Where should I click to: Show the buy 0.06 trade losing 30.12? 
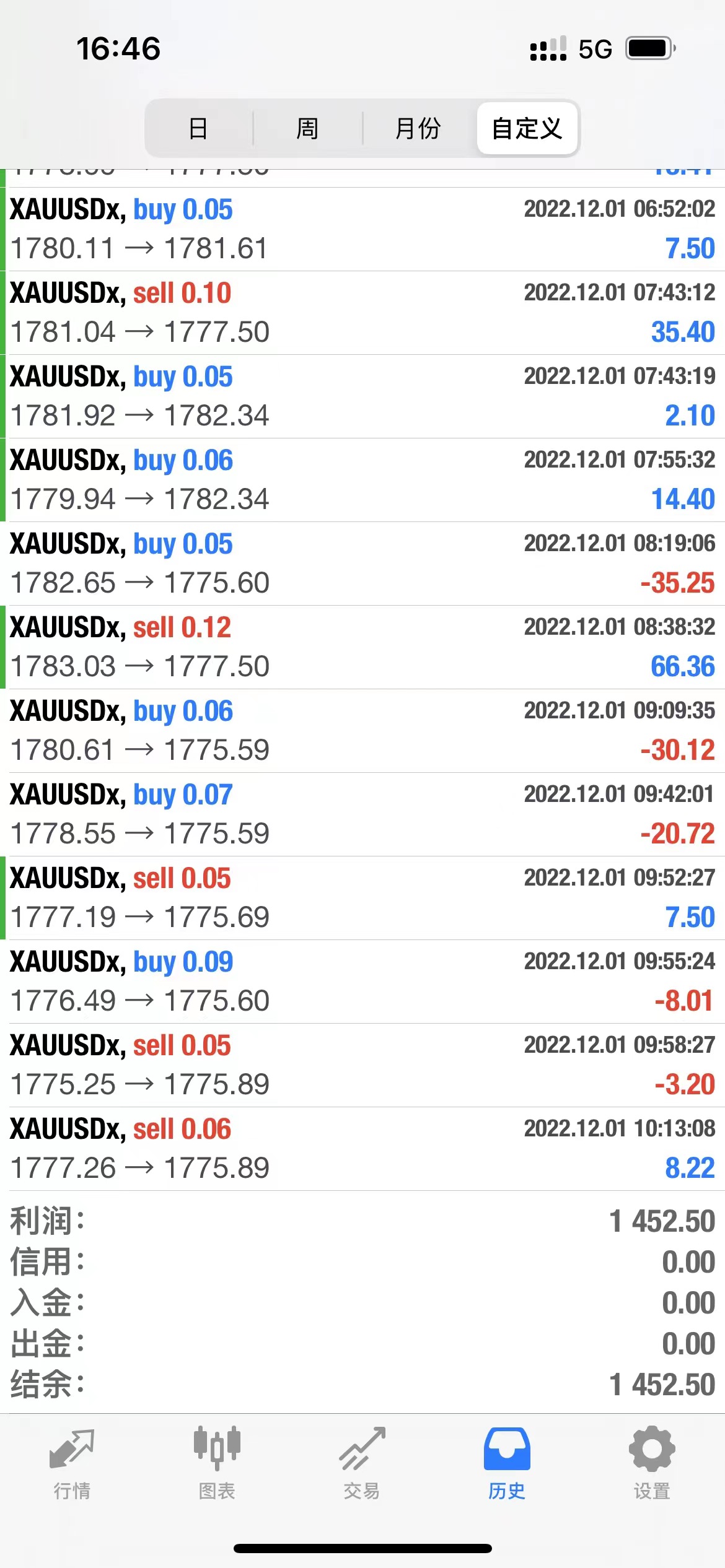362,731
